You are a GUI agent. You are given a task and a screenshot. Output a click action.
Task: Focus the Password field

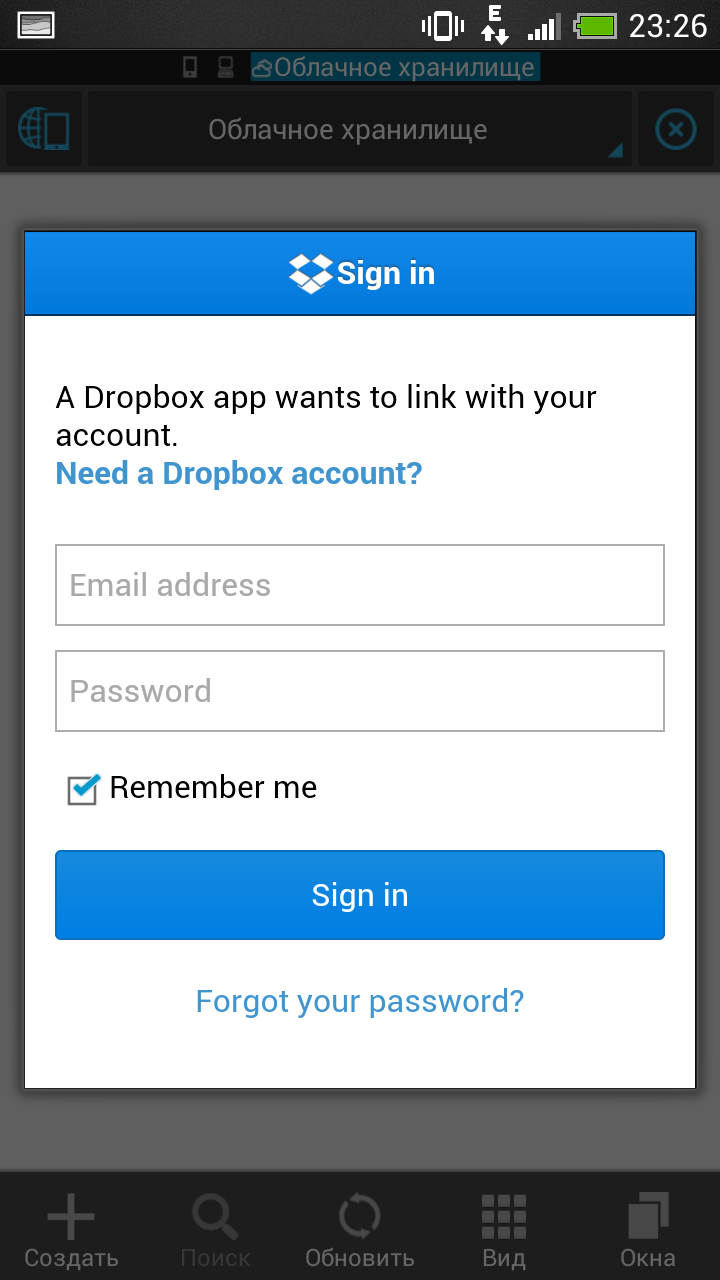[360, 691]
